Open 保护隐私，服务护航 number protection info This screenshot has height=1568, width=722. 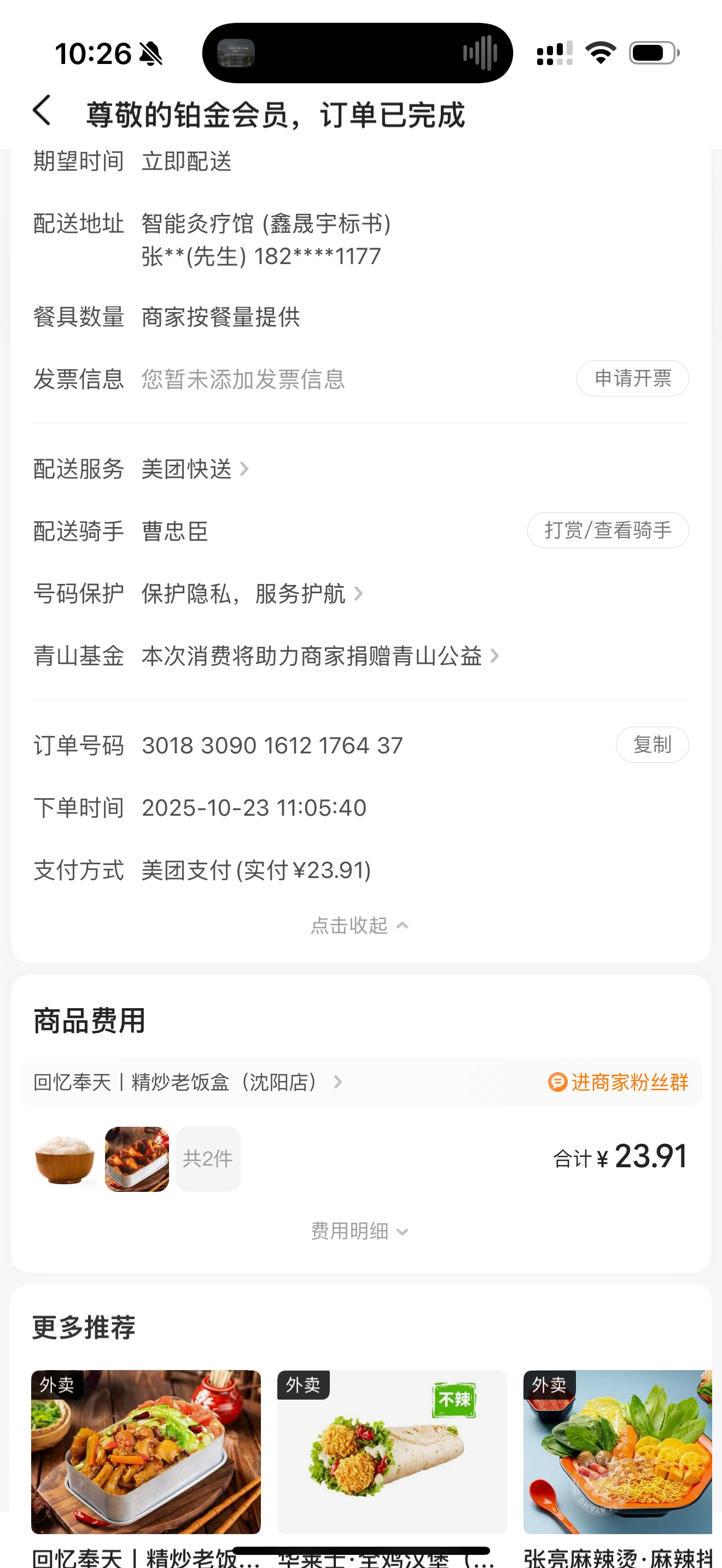251,594
